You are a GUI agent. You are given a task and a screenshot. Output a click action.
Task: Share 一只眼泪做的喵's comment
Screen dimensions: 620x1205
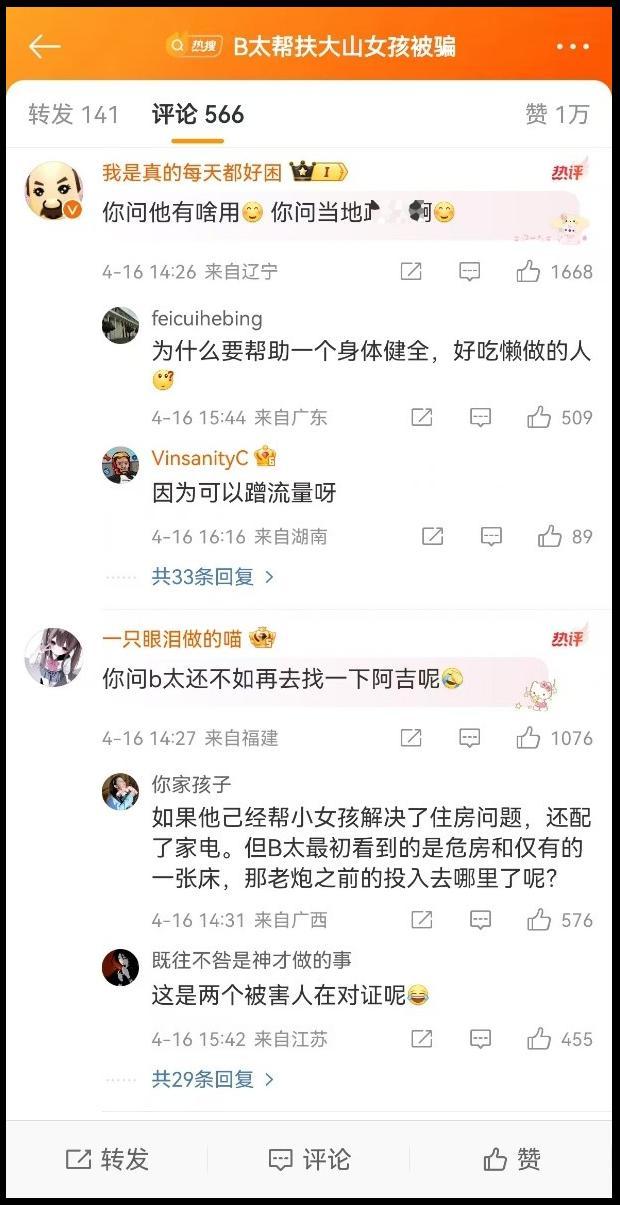pyautogui.click(x=411, y=738)
